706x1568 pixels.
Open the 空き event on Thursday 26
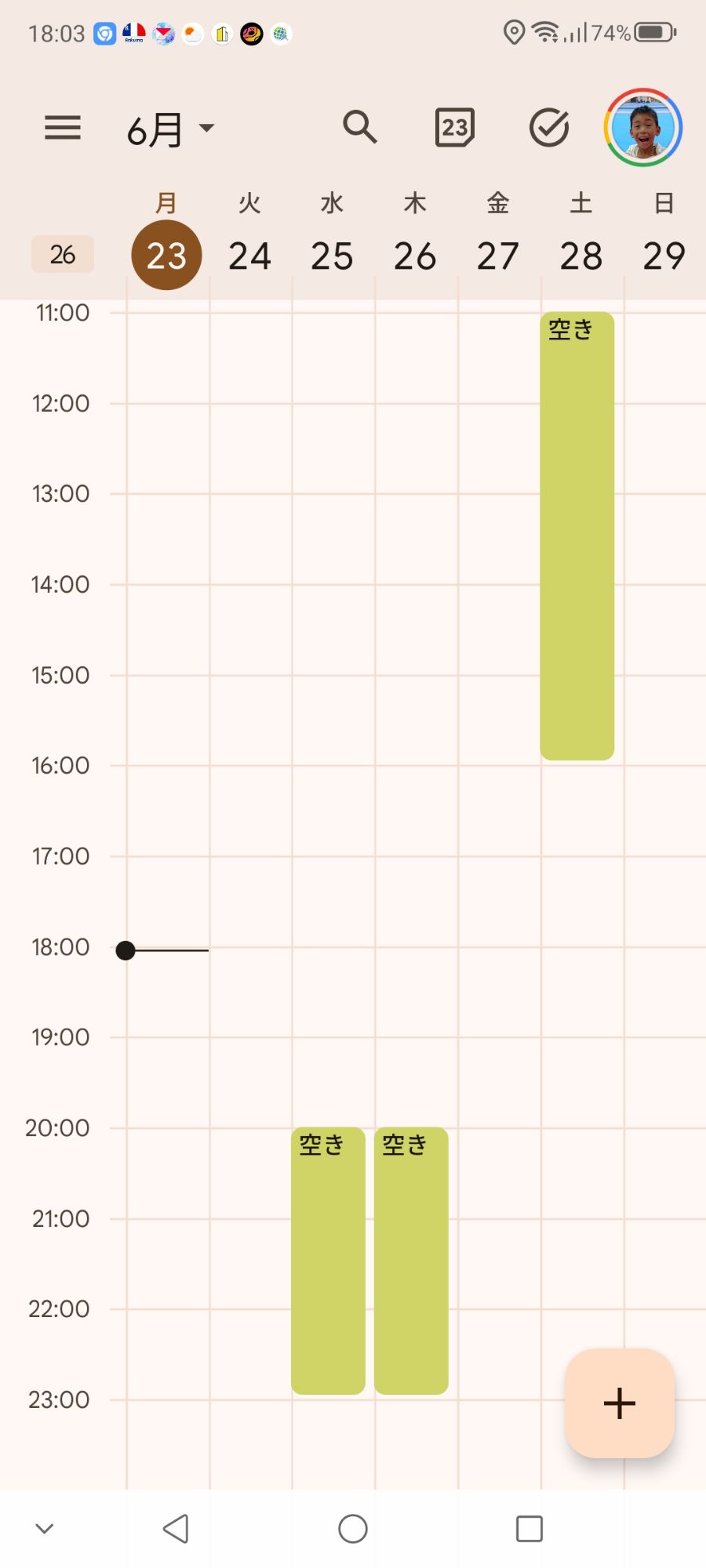coord(411,1261)
